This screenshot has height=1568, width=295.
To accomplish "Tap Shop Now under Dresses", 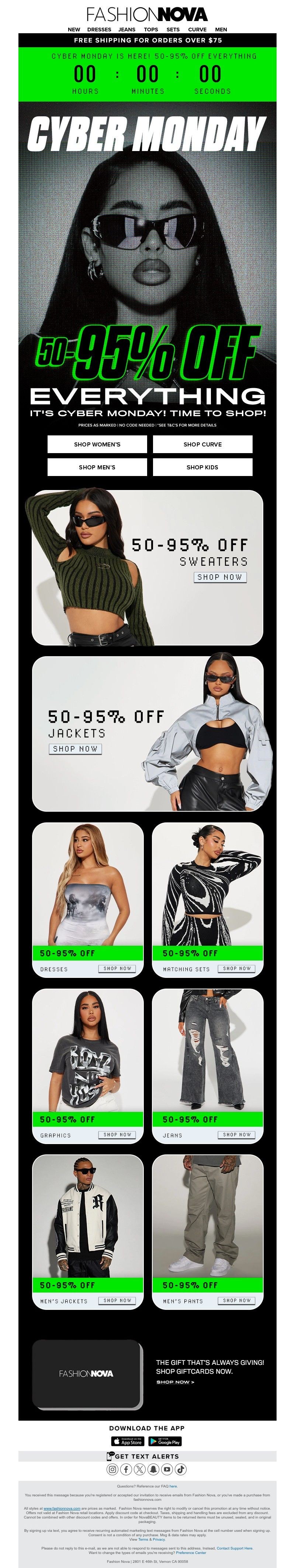I will (117, 968).
